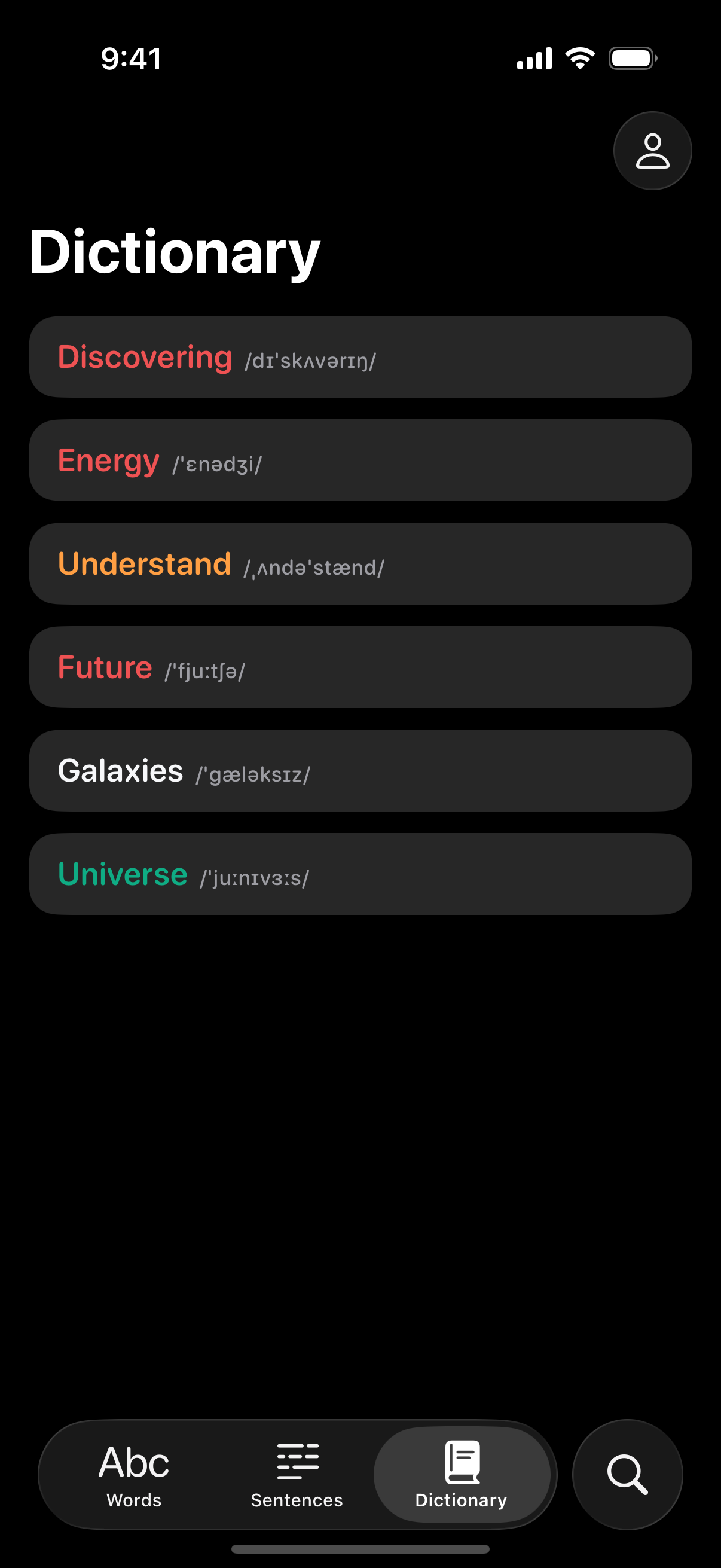
Task: Tap the Sentences lines icon
Action: point(297,1461)
